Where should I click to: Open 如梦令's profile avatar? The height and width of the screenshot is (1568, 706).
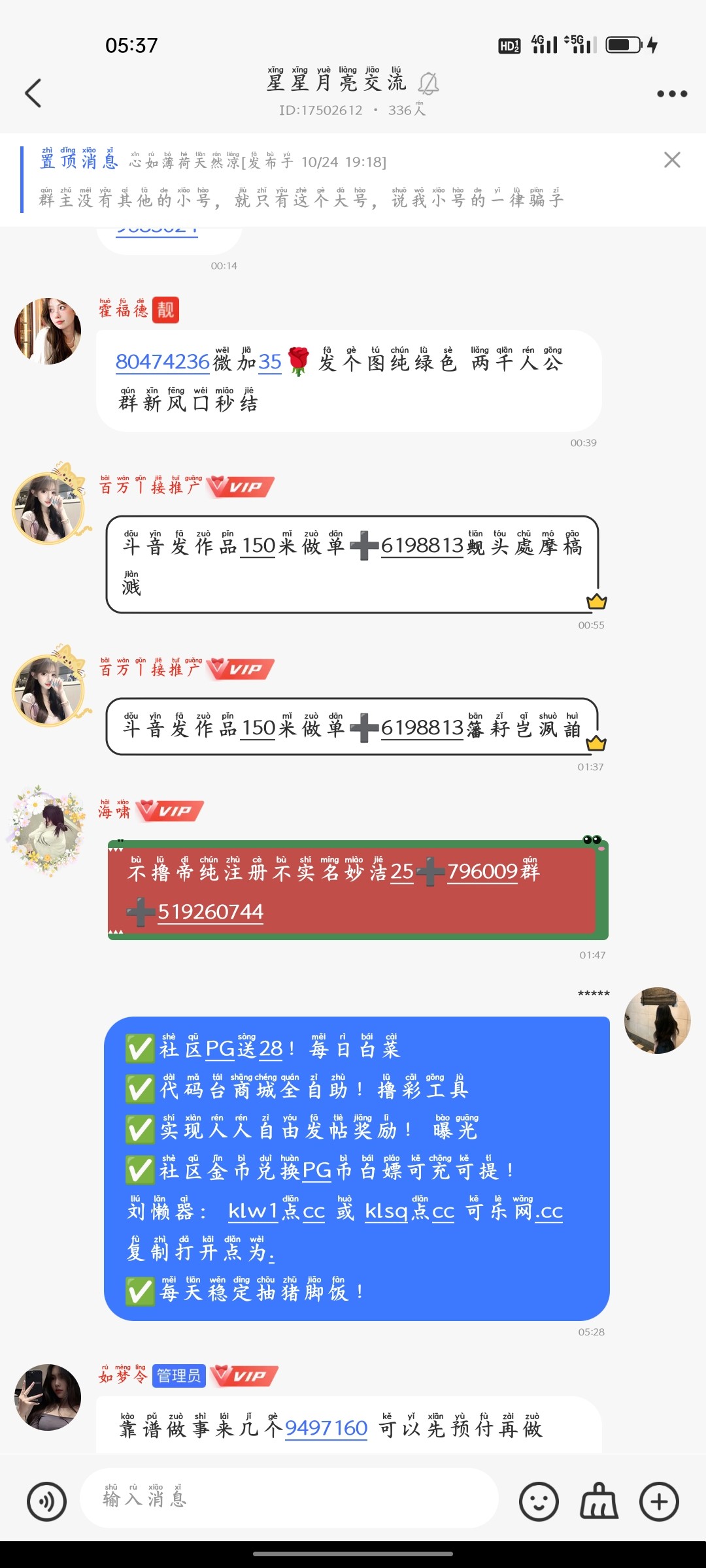tap(48, 1397)
